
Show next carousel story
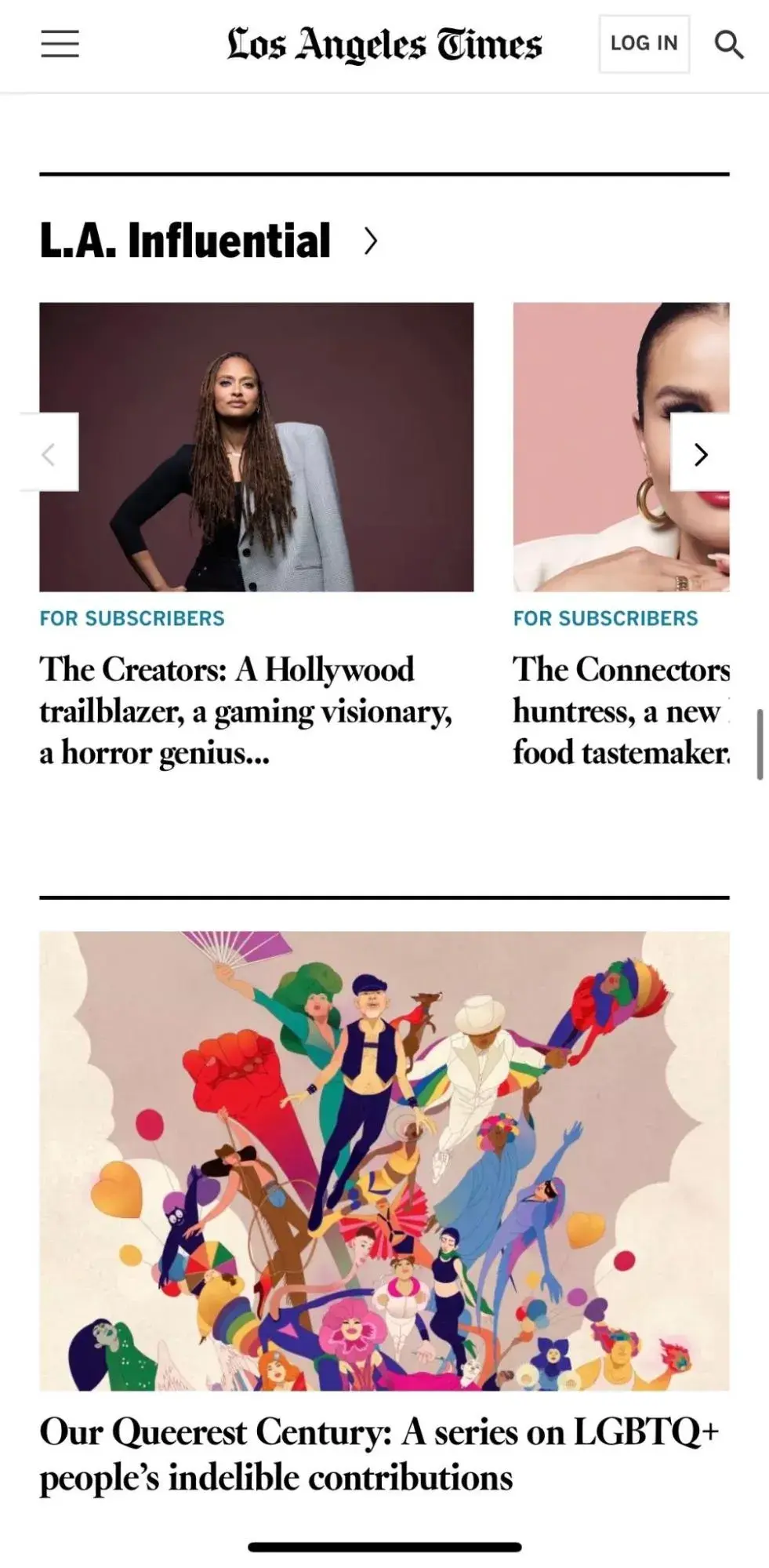[x=701, y=454]
